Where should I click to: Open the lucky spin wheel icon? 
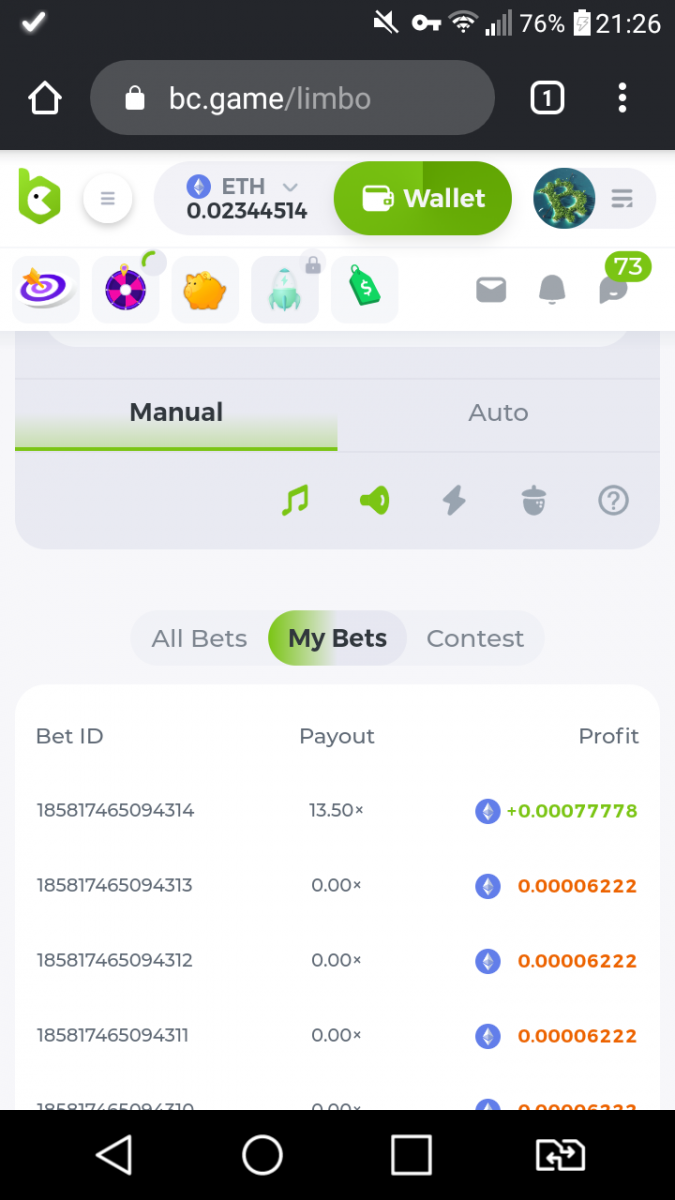tap(126, 290)
